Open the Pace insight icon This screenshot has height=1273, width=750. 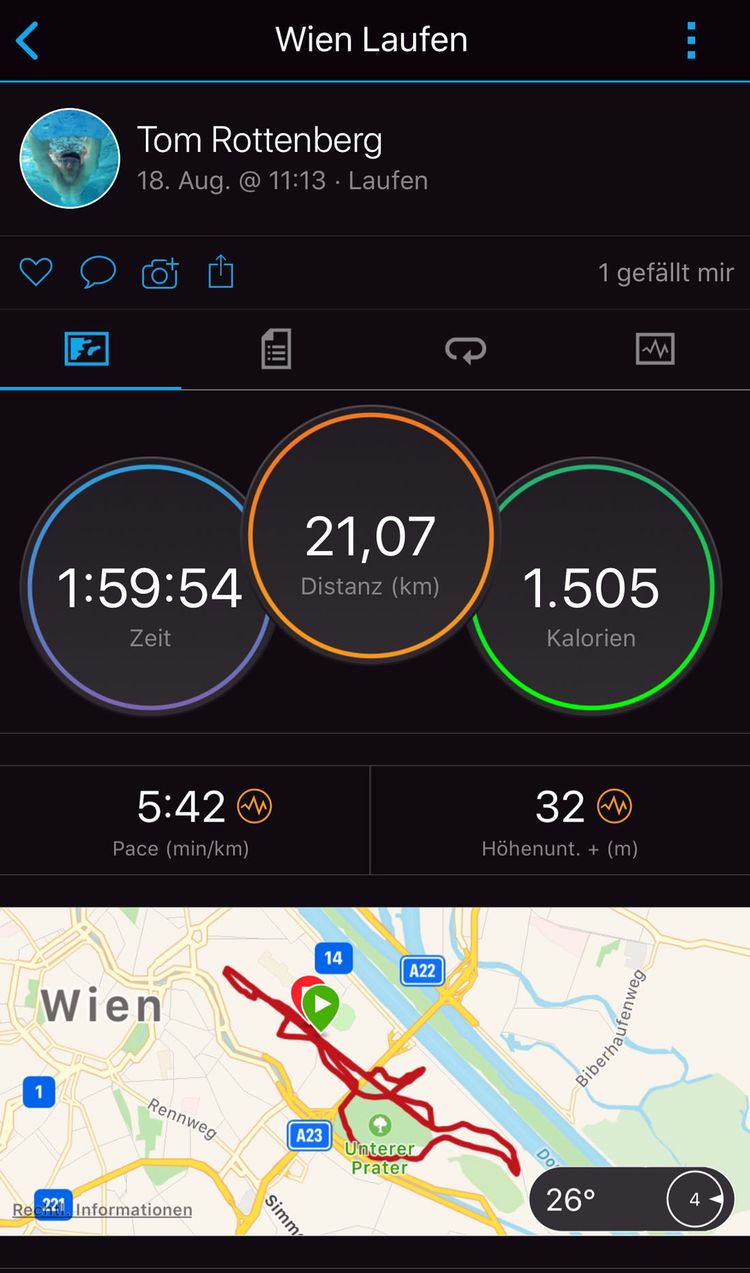(254, 806)
